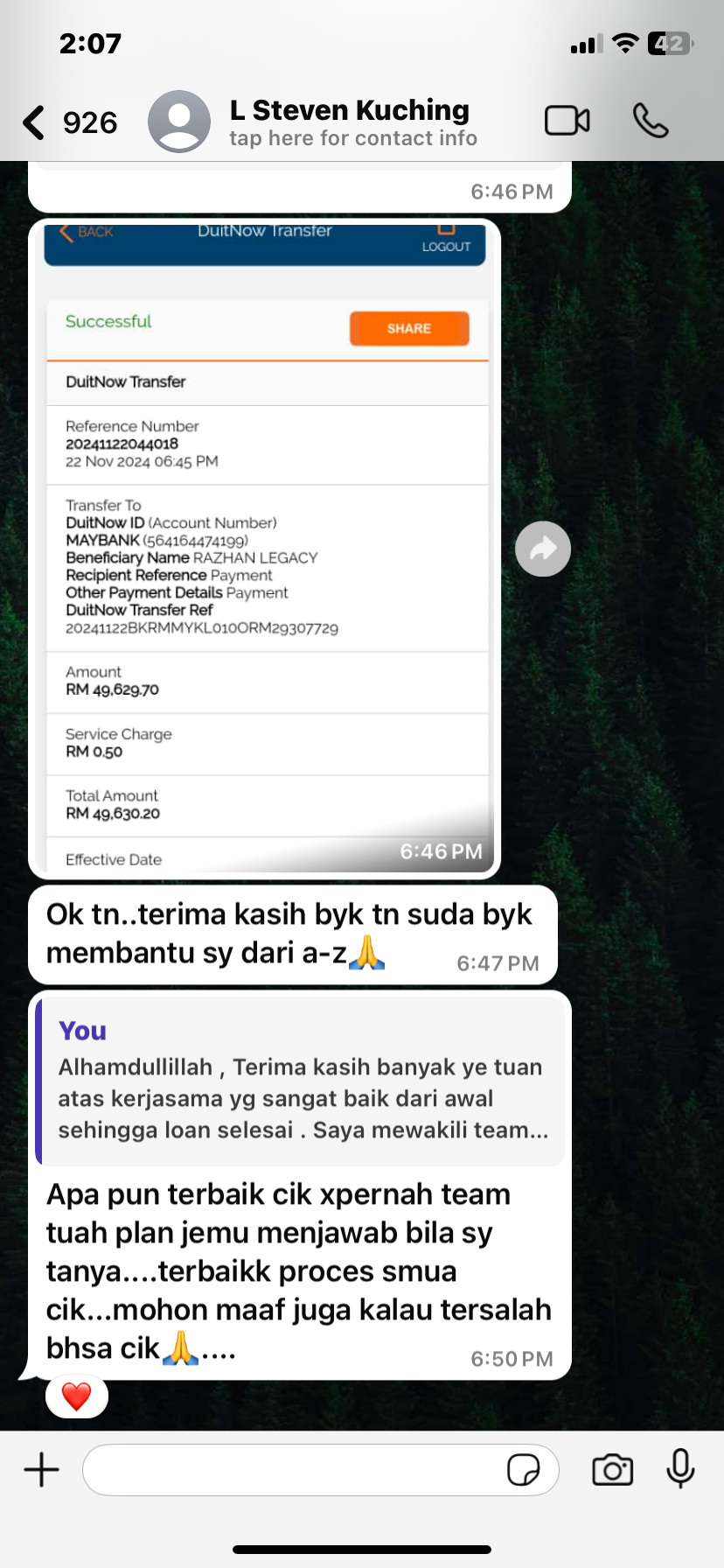The height and width of the screenshot is (1568, 724).
Task: Start a voice call with L Steven Kuching
Action: (651, 121)
